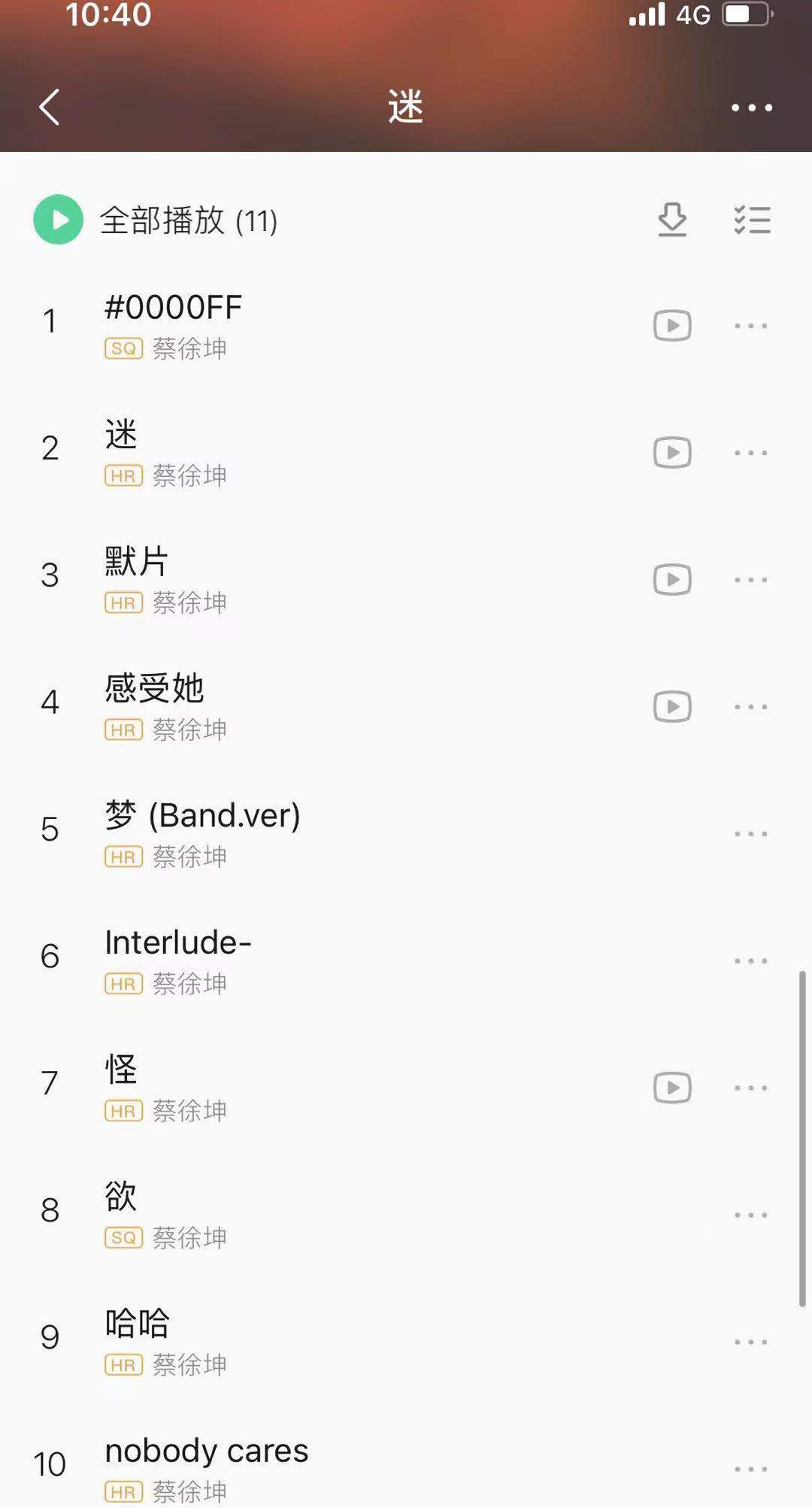The image size is (812, 1508).
Task: Watch the video for the song 迷
Action: (x=672, y=453)
